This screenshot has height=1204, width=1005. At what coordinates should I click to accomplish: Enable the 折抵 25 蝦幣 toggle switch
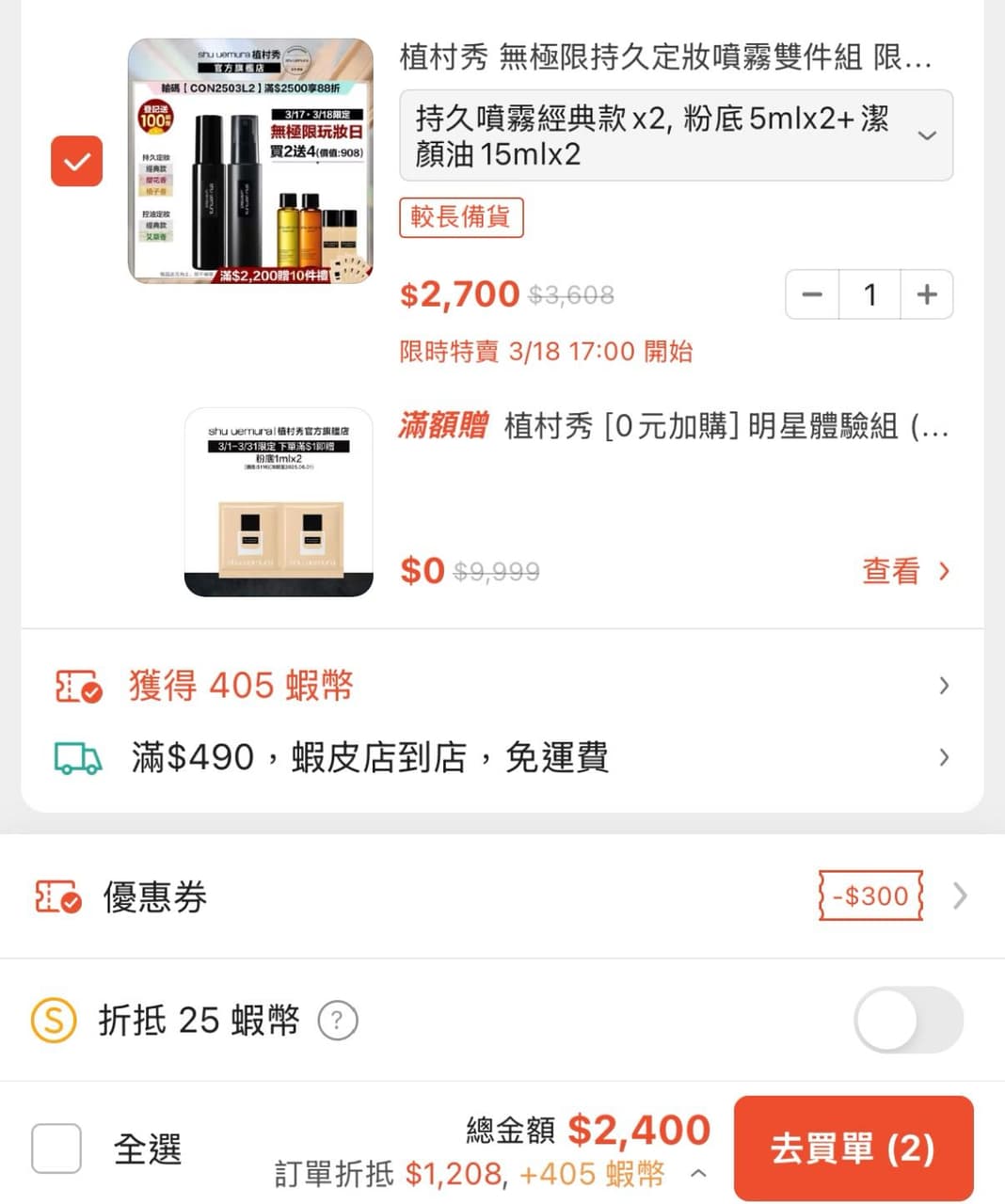tap(907, 1020)
